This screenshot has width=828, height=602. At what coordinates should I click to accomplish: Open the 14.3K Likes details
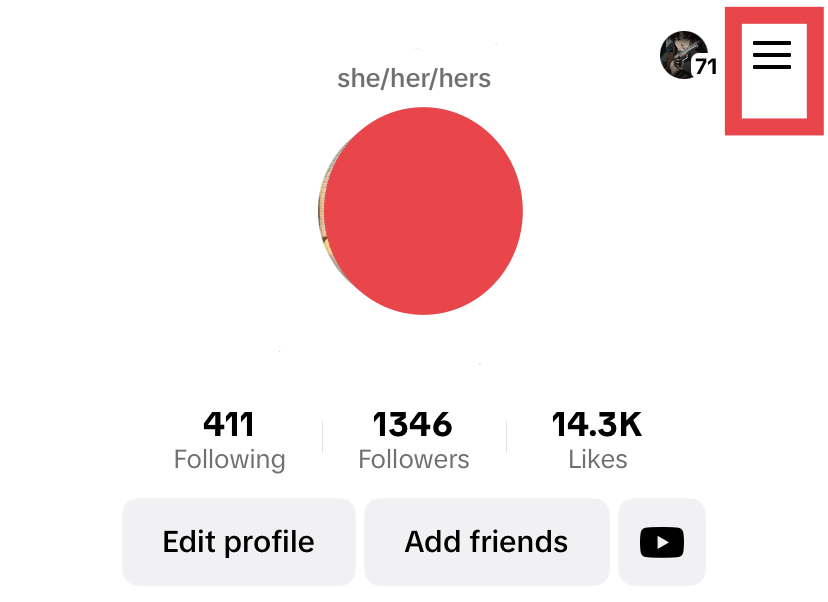pyautogui.click(x=597, y=440)
